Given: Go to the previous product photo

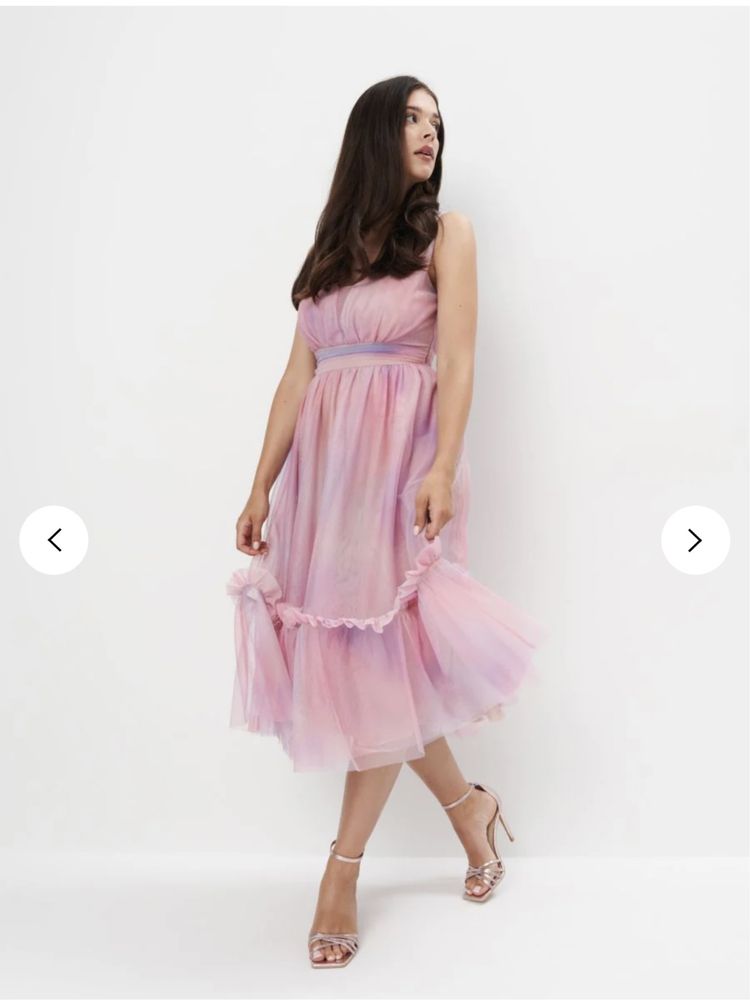Looking at the screenshot, I should [54, 540].
